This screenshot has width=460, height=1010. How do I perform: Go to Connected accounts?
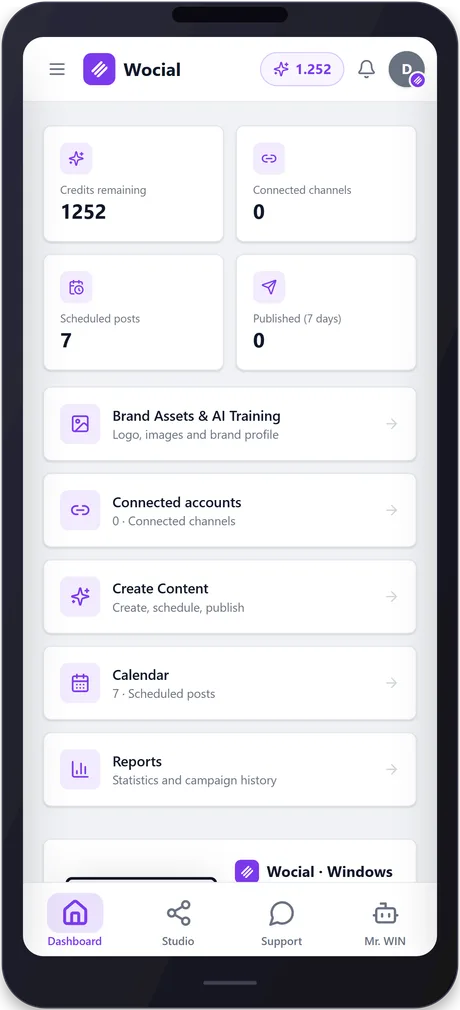tap(230, 510)
